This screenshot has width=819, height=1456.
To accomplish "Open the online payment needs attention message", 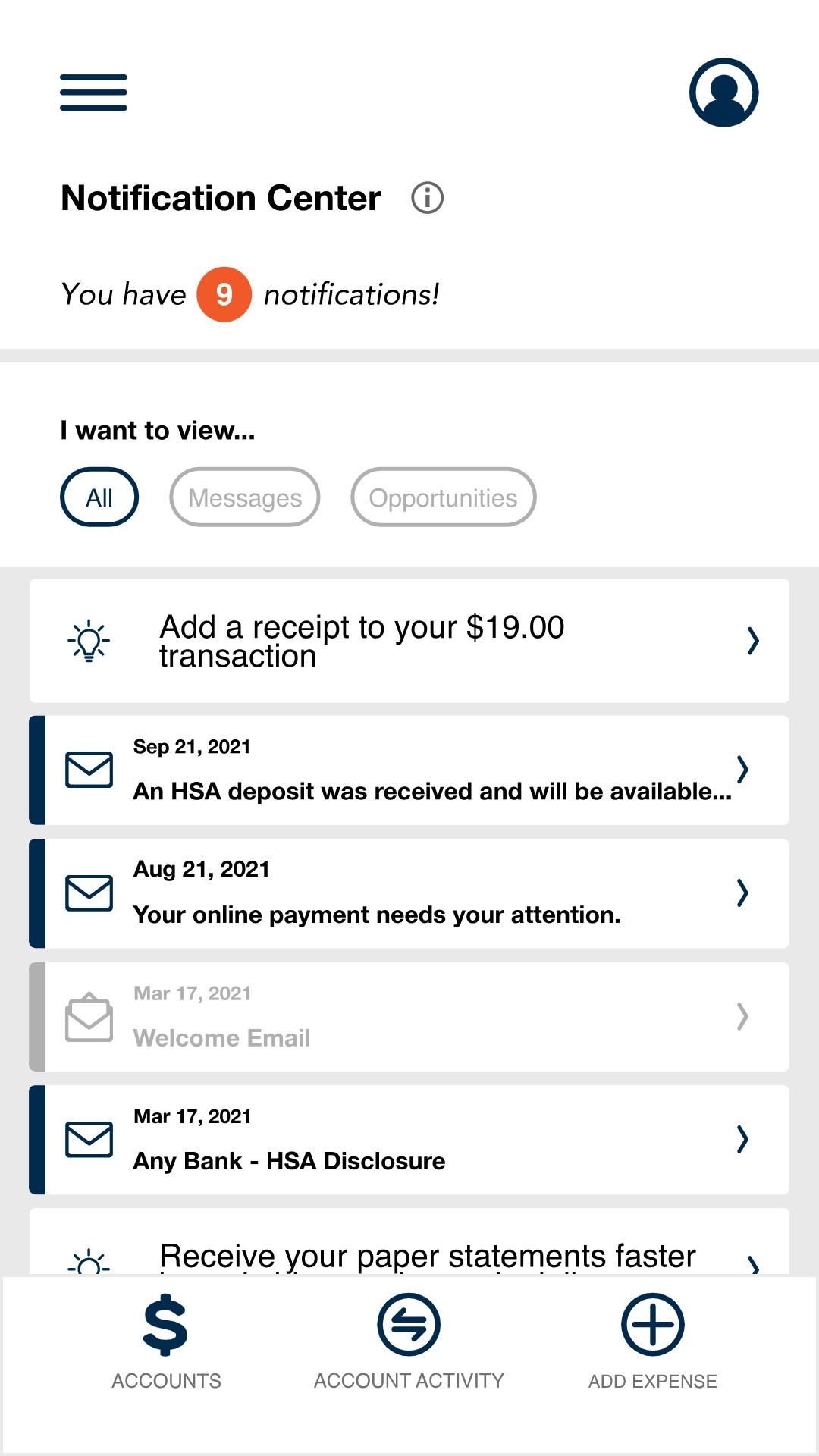I will (409, 893).
